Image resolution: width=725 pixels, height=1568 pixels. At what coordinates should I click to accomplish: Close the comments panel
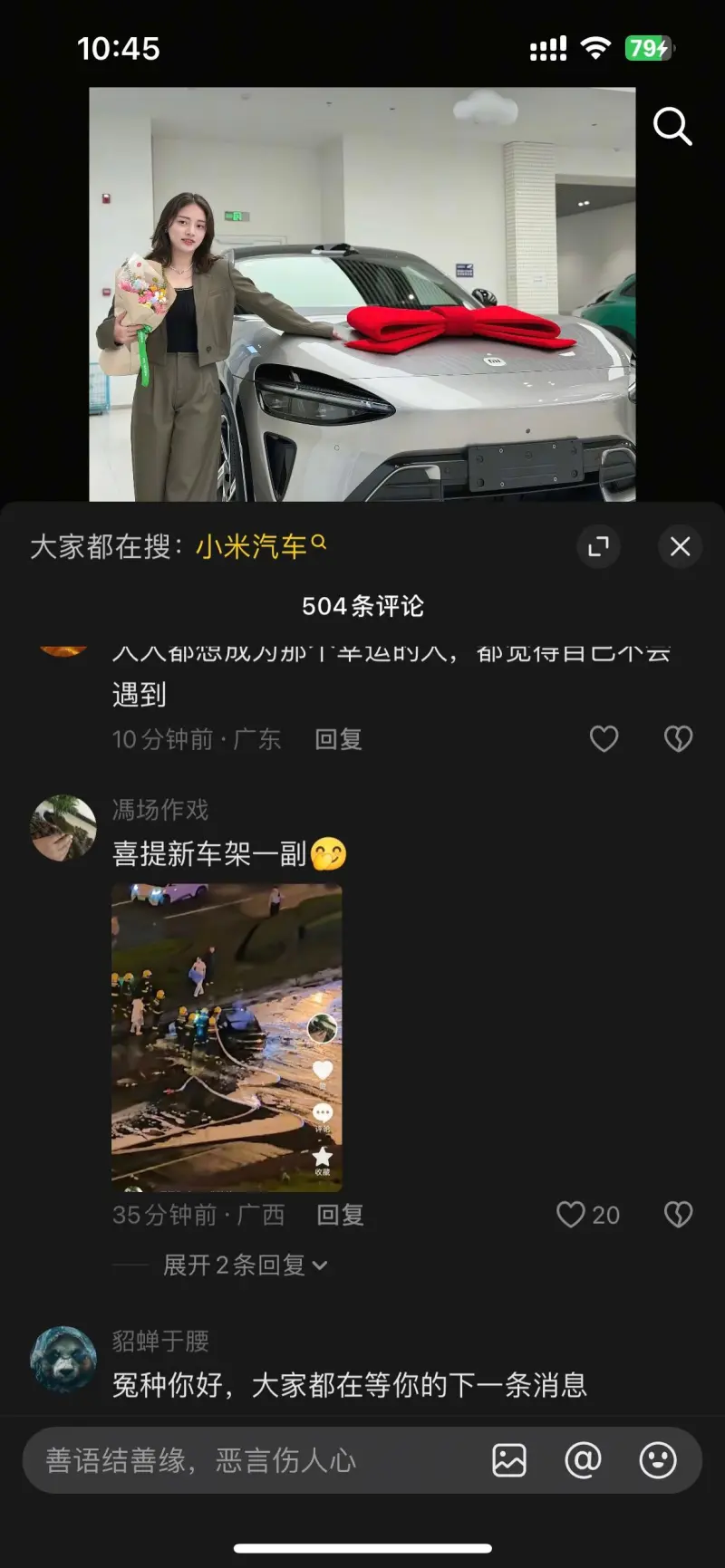coord(680,546)
